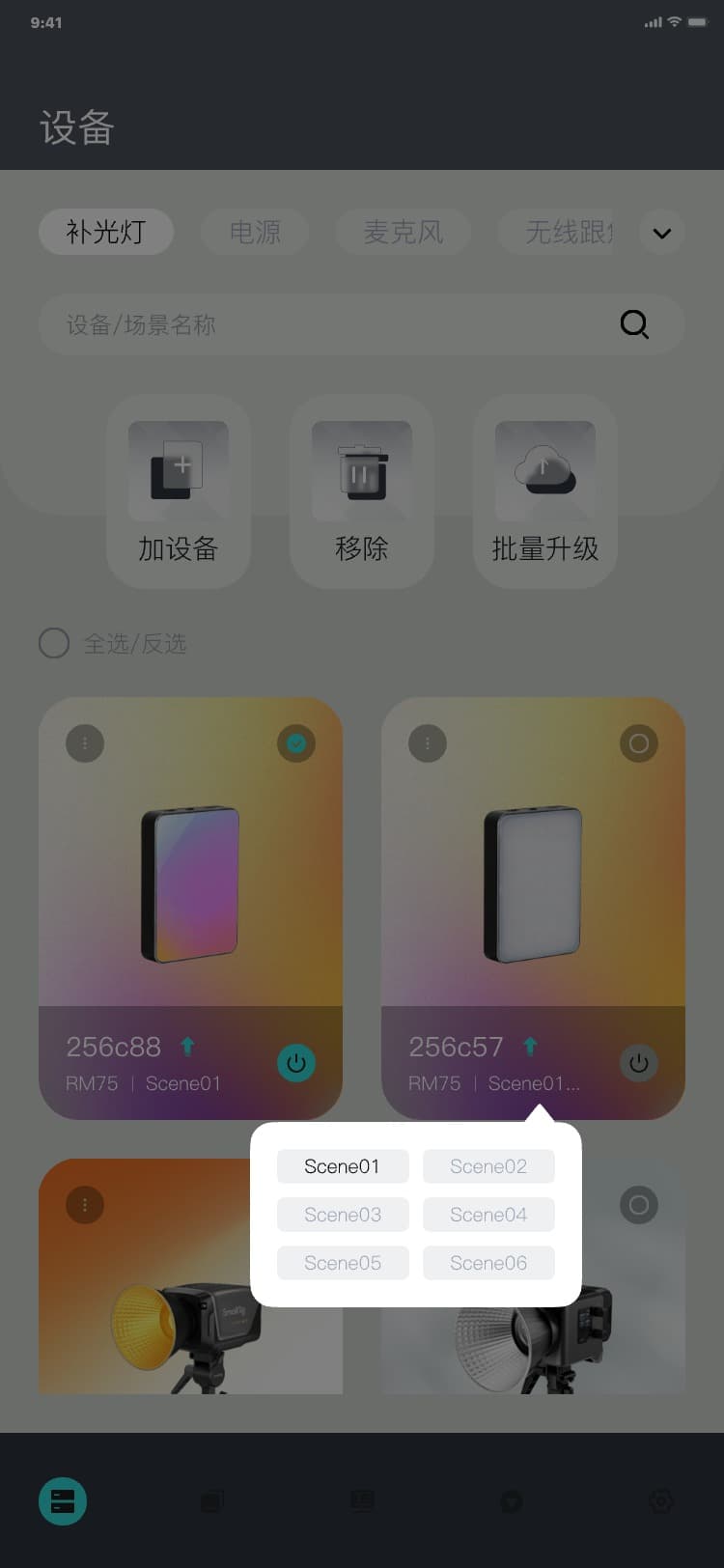This screenshot has width=724, height=1568.
Task: Toggle the 全选/反选 select-all radio
Action: pyautogui.click(x=54, y=643)
